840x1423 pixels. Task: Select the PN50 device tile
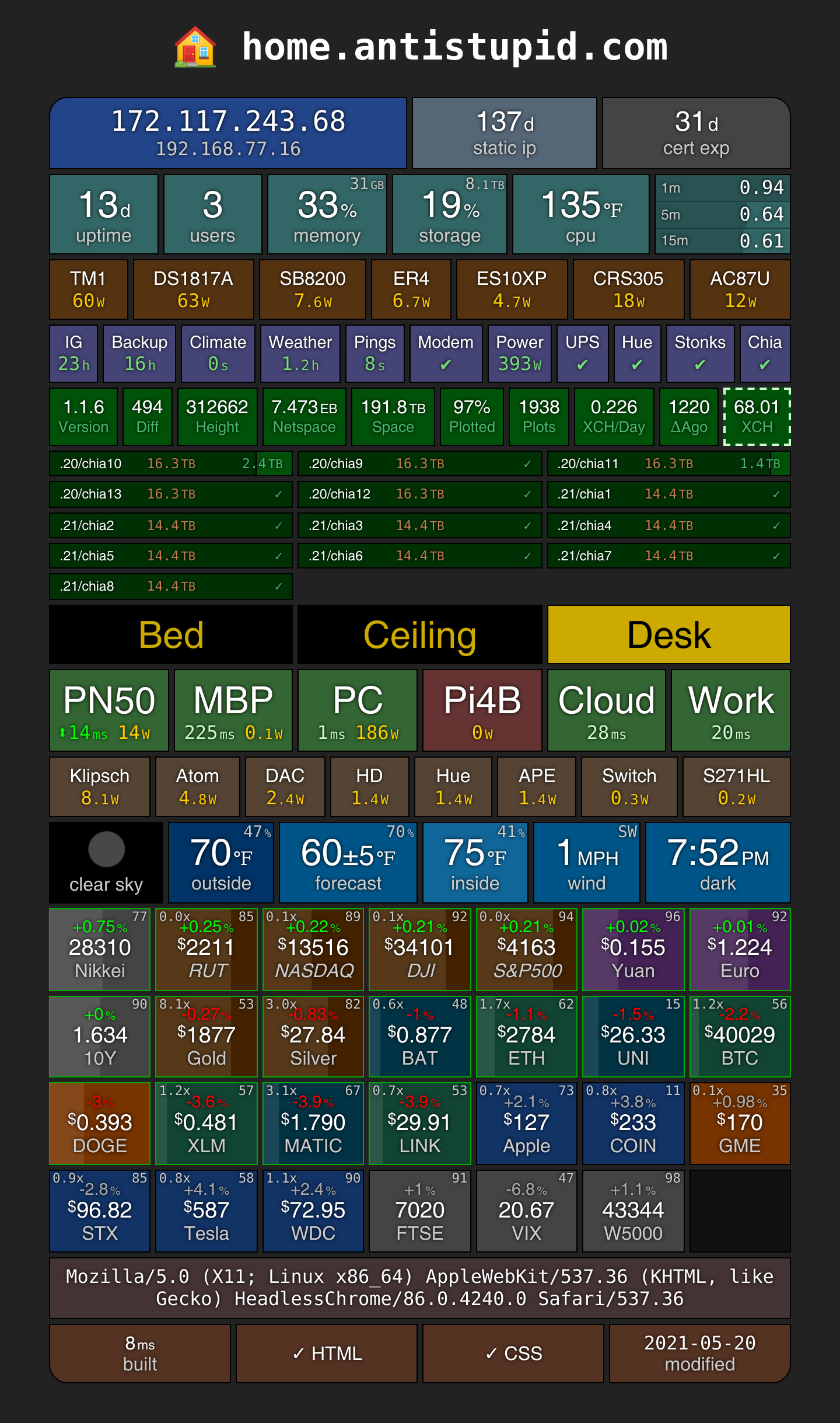[x=109, y=710]
